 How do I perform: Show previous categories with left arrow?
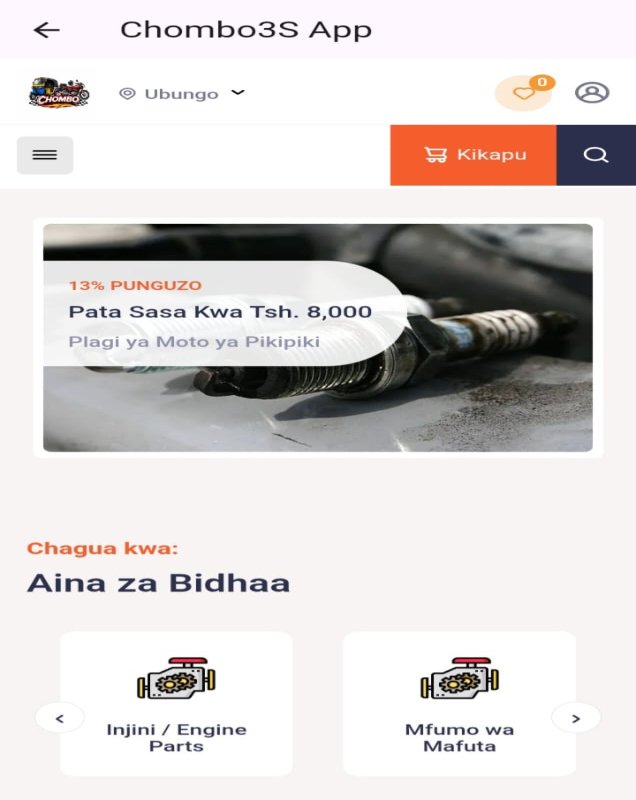pos(59,718)
